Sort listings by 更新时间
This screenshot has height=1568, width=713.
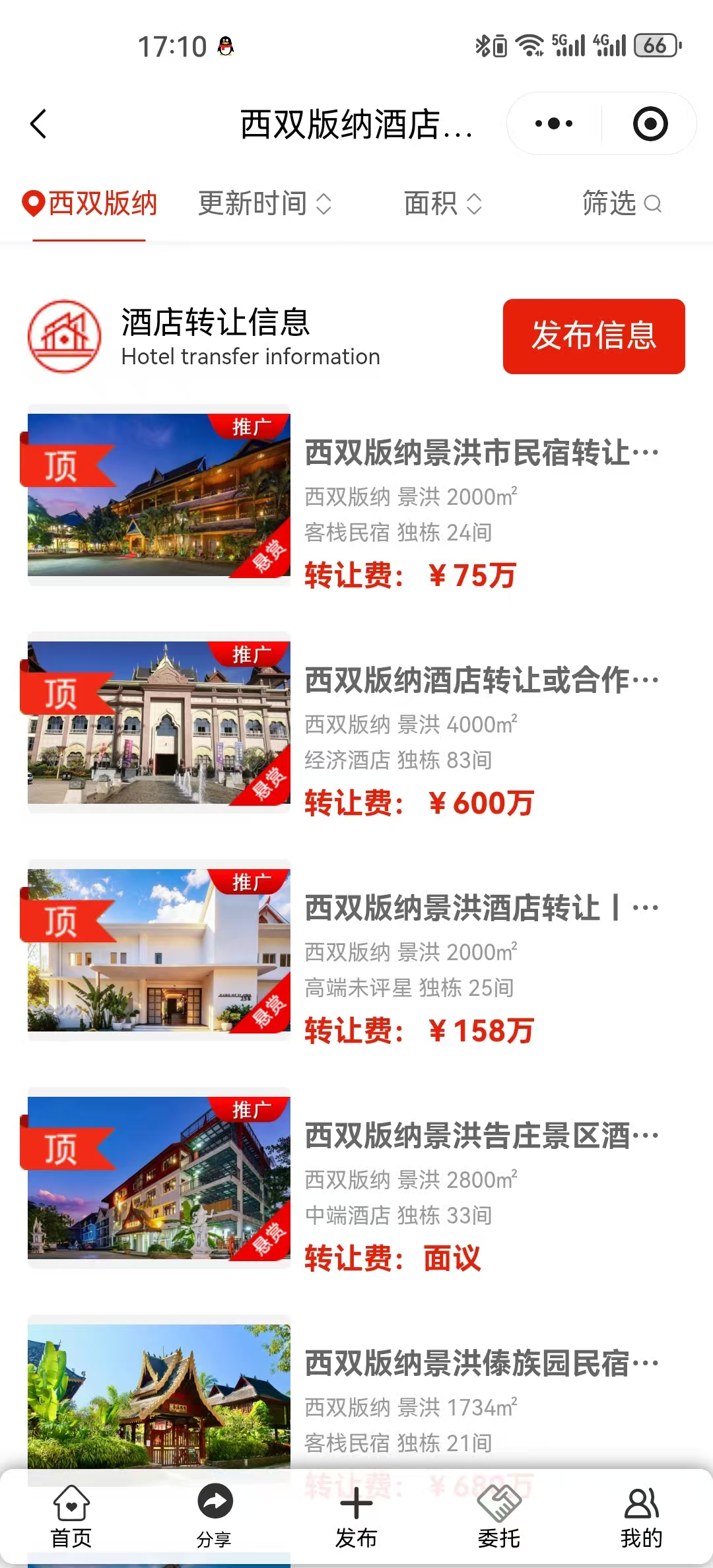265,203
